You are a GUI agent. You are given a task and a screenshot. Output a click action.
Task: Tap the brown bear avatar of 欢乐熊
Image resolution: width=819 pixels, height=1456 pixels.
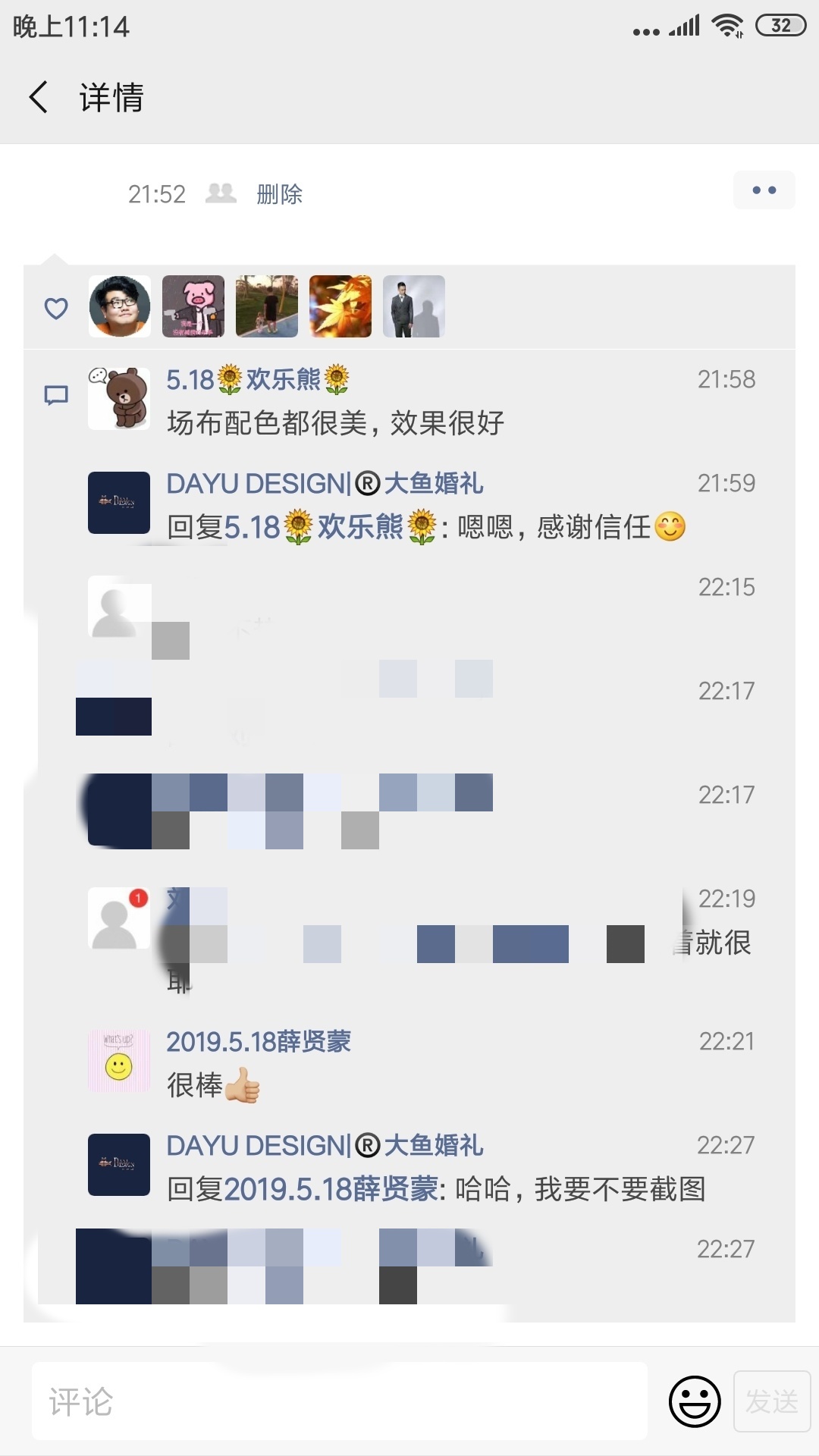[x=119, y=399]
